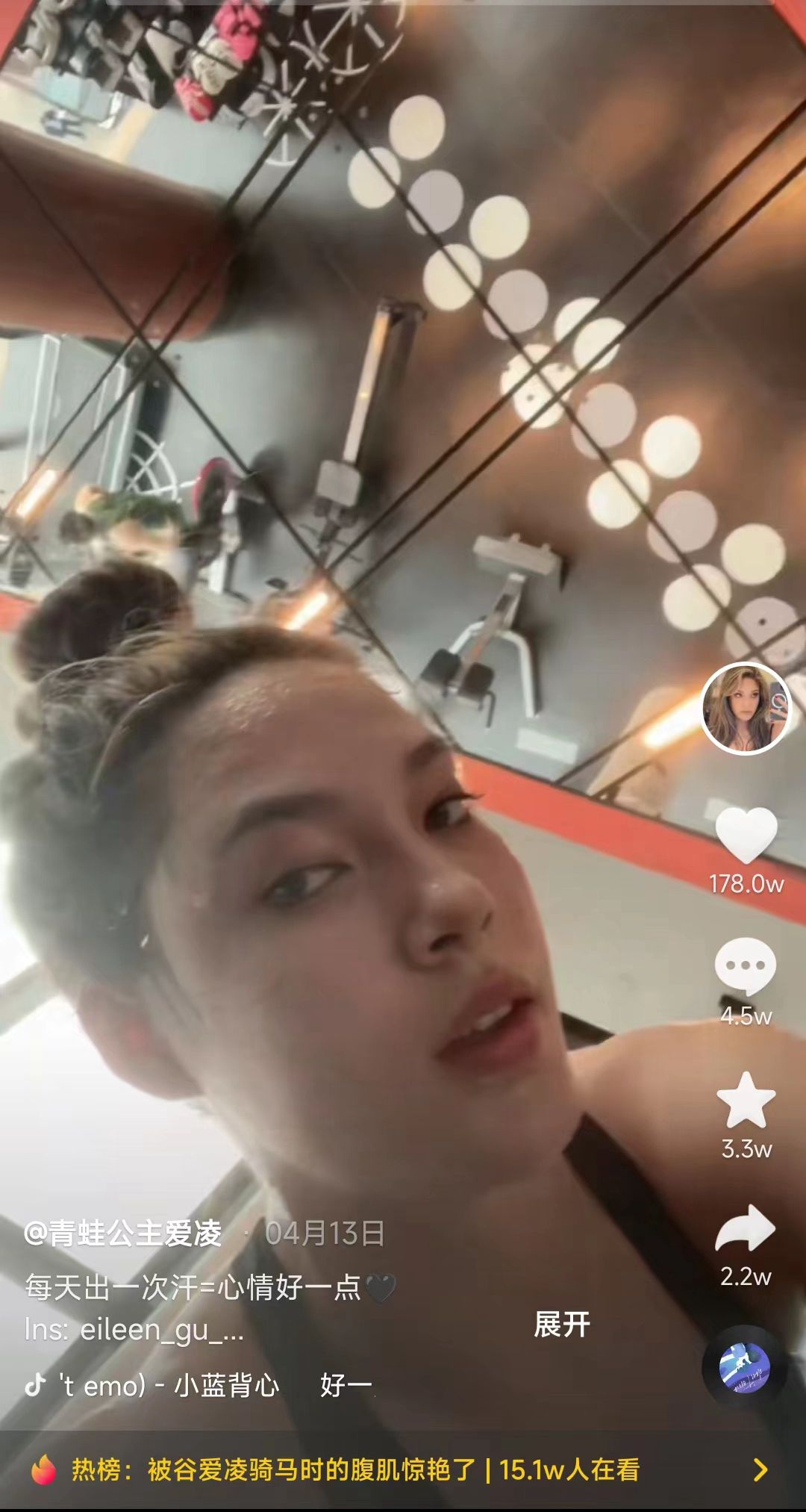Open the spinning music disc

[x=745, y=1367]
